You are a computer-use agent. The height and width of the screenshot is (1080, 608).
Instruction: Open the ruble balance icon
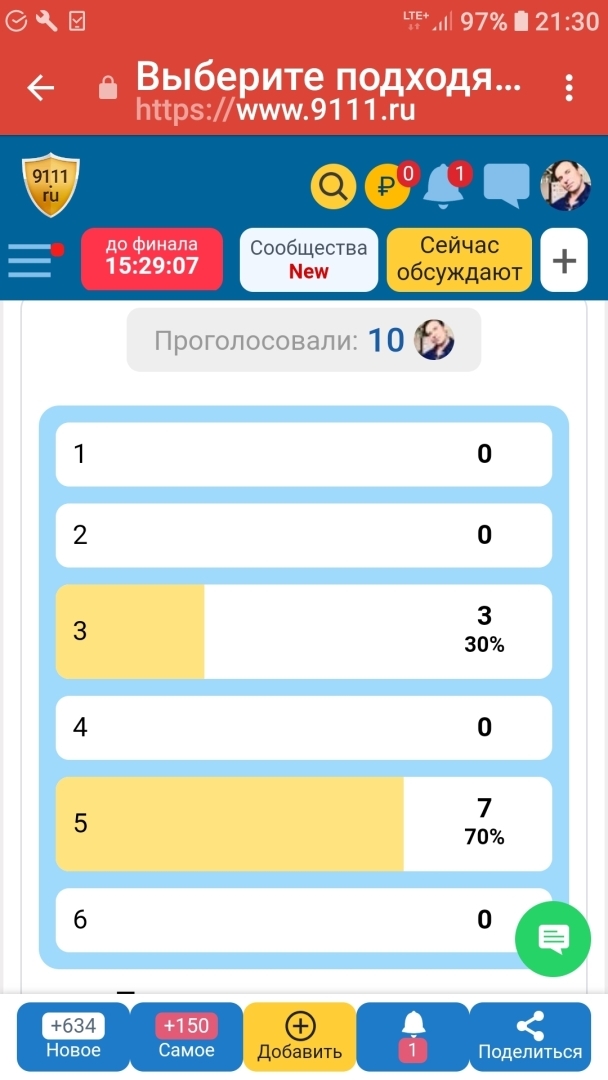click(387, 186)
